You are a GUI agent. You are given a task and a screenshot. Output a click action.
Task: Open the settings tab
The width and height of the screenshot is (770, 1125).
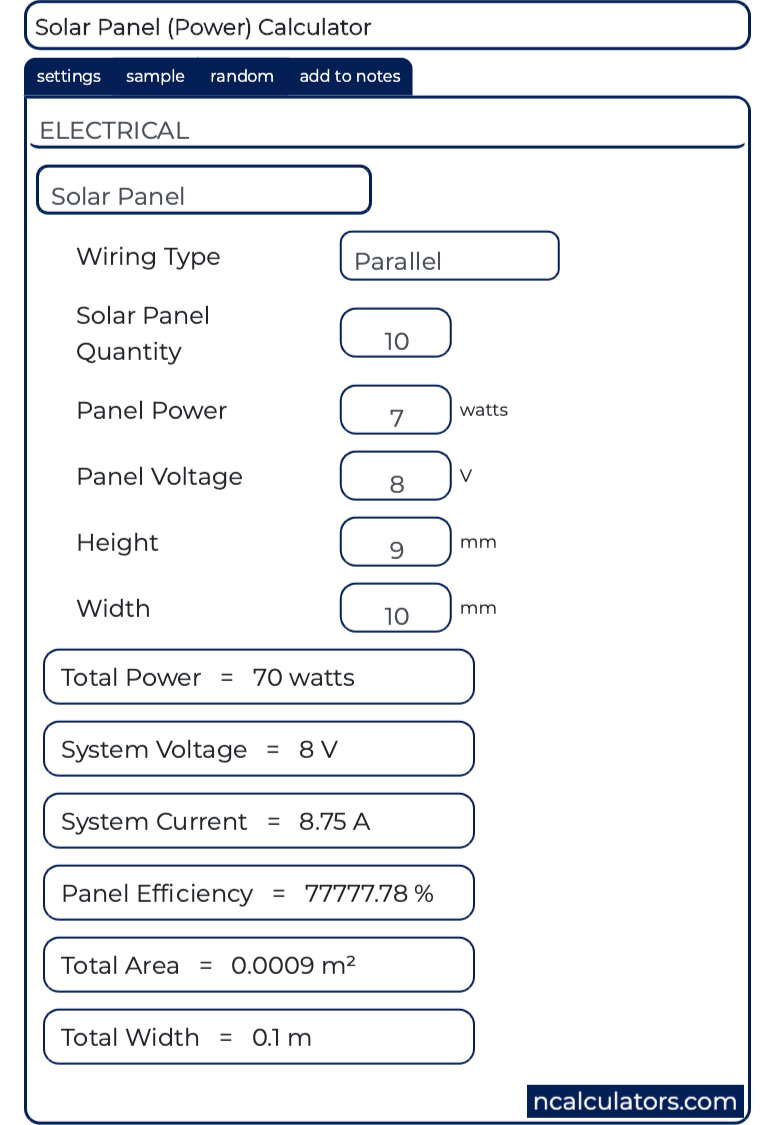coord(69,76)
